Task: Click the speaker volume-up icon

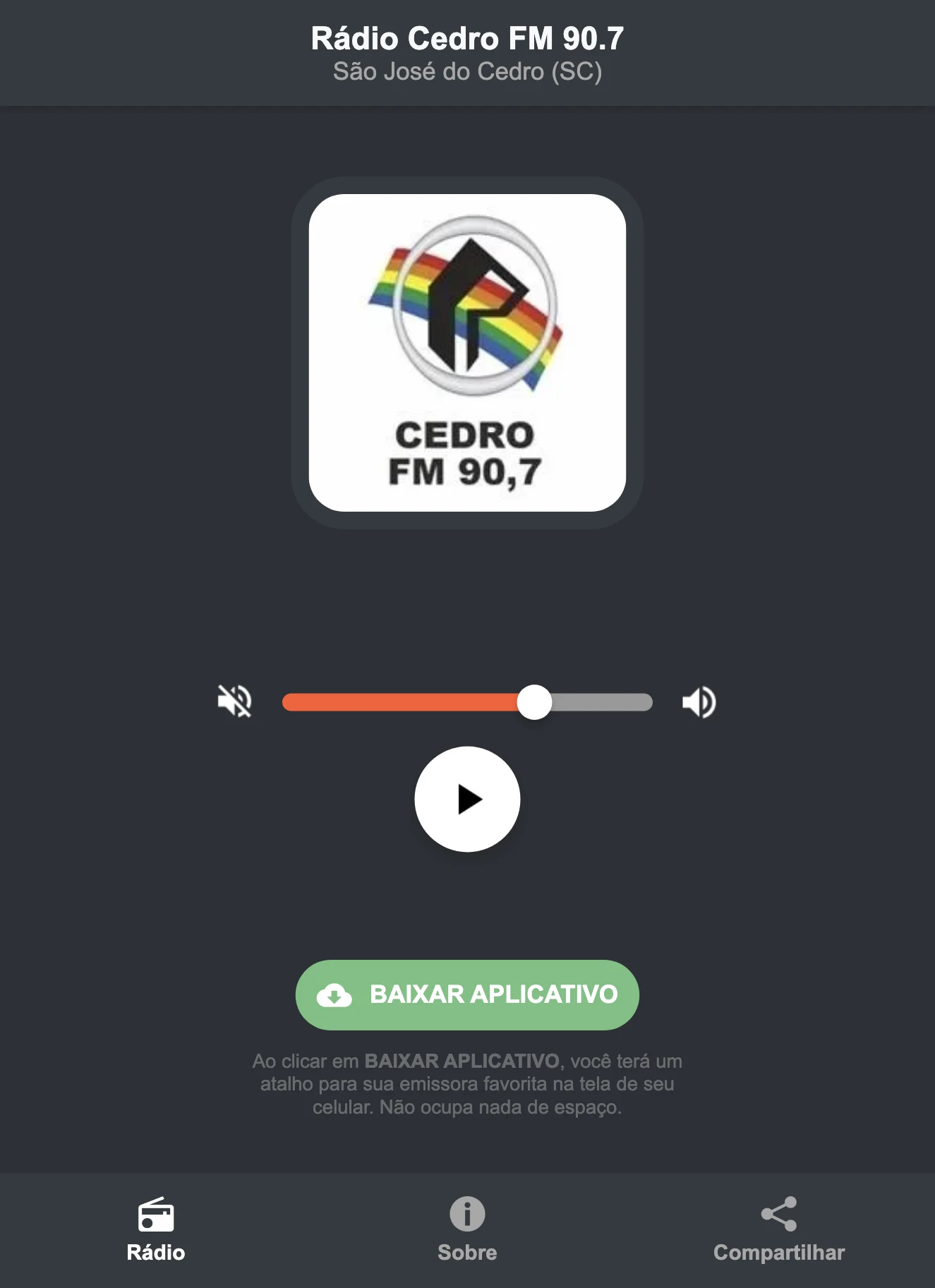Action: pyautogui.click(x=699, y=701)
